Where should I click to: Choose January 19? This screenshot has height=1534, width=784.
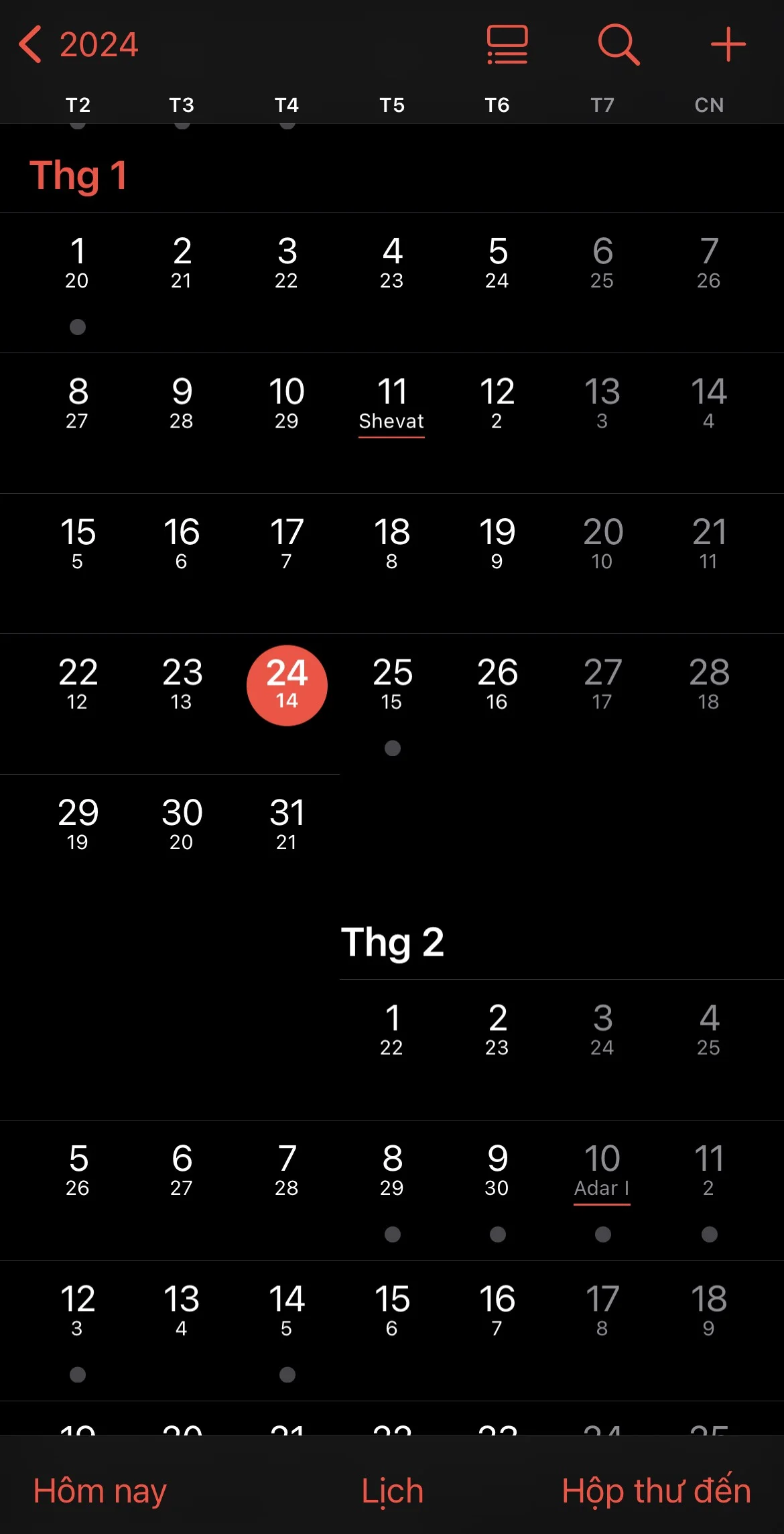point(497,544)
